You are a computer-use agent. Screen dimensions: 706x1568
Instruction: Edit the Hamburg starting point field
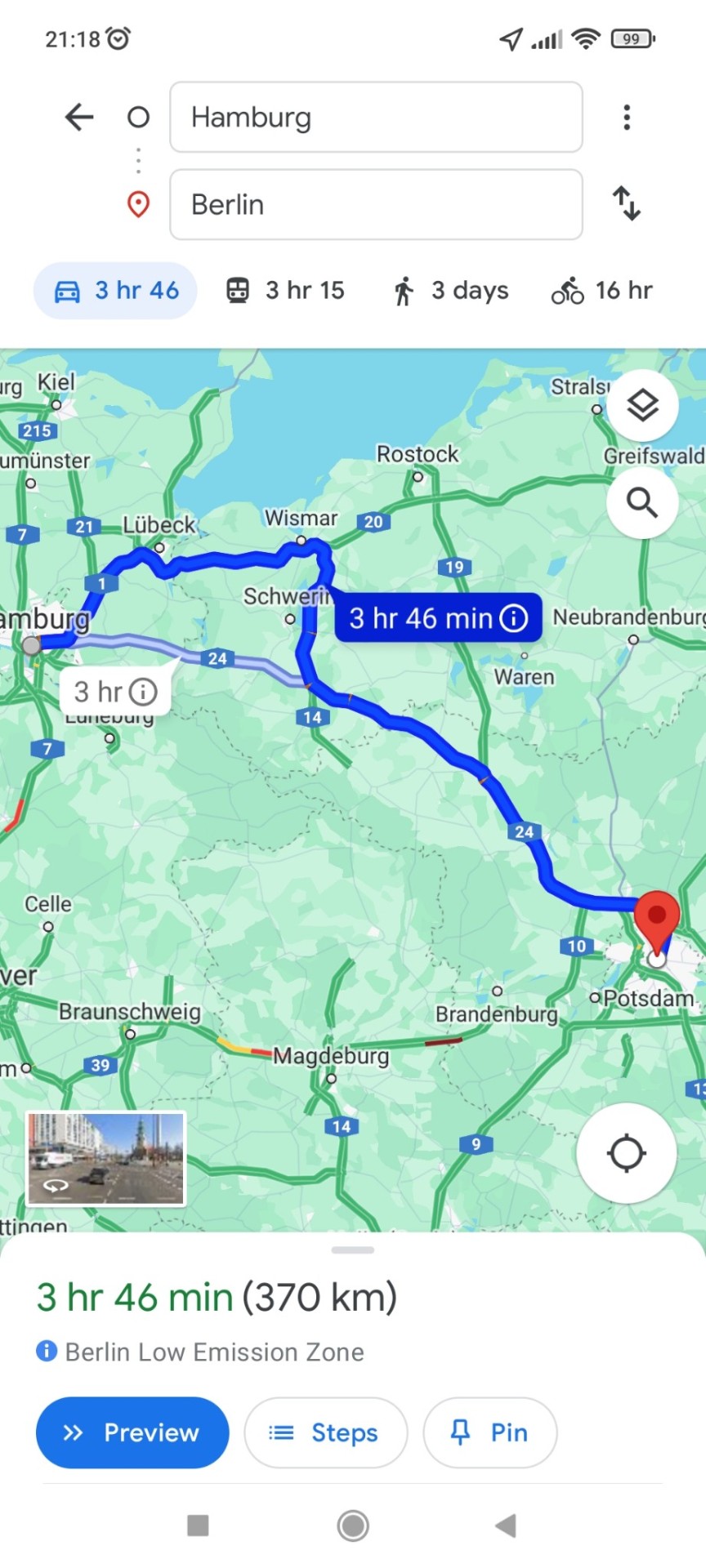(x=376, y=117)
